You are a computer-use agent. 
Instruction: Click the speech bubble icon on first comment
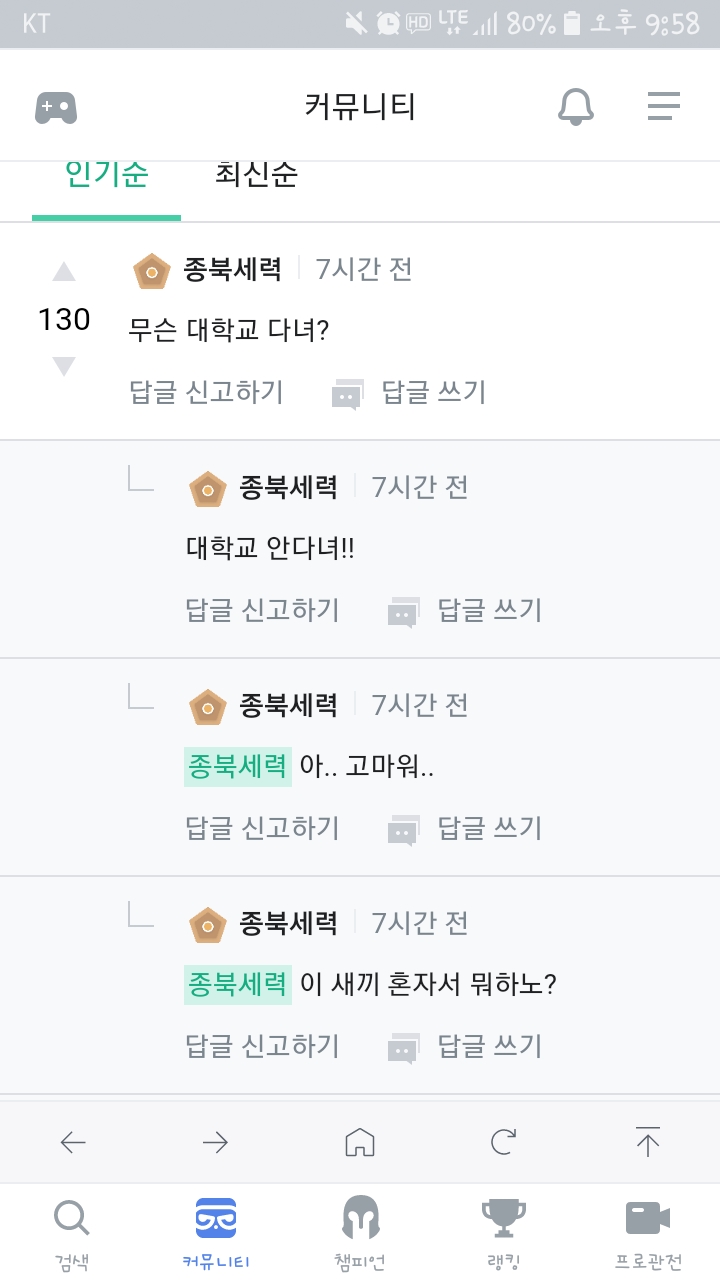pyautogui.click(x=346, y=392)
